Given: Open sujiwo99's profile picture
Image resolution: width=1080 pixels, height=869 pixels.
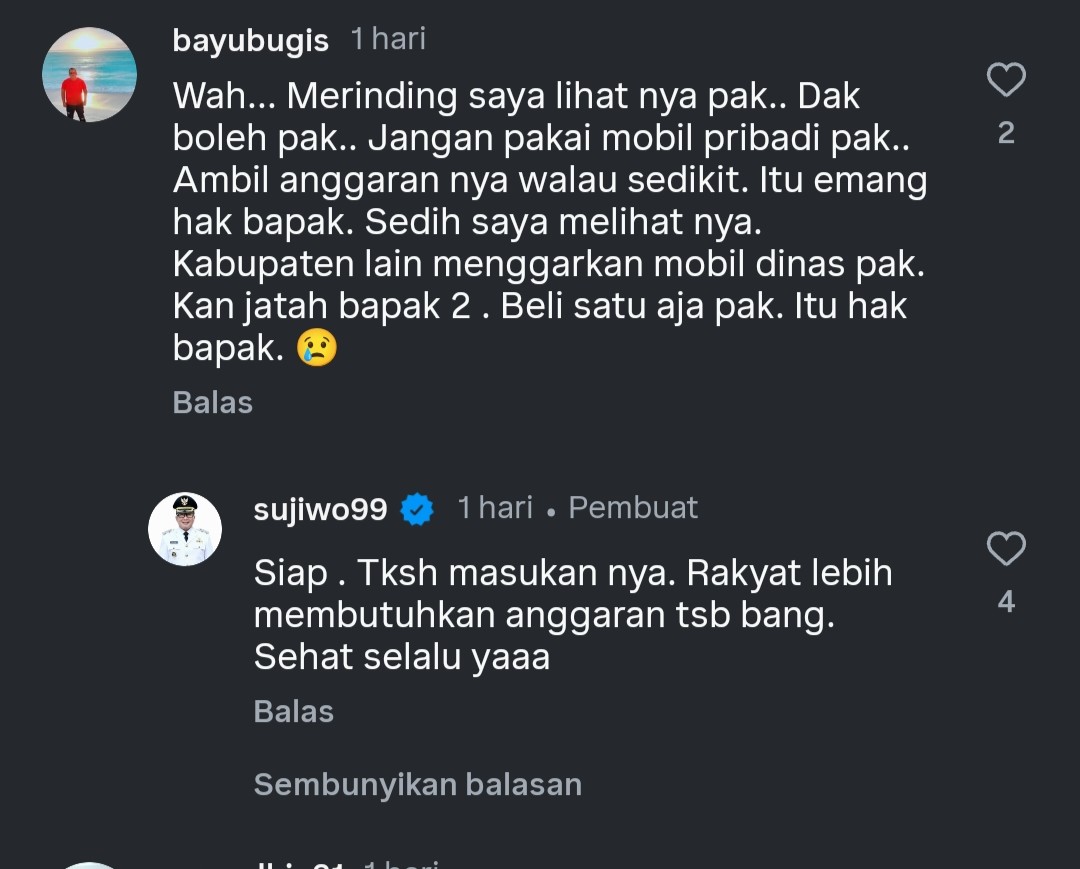Looking at the screenshot, I should click(185, 529).
